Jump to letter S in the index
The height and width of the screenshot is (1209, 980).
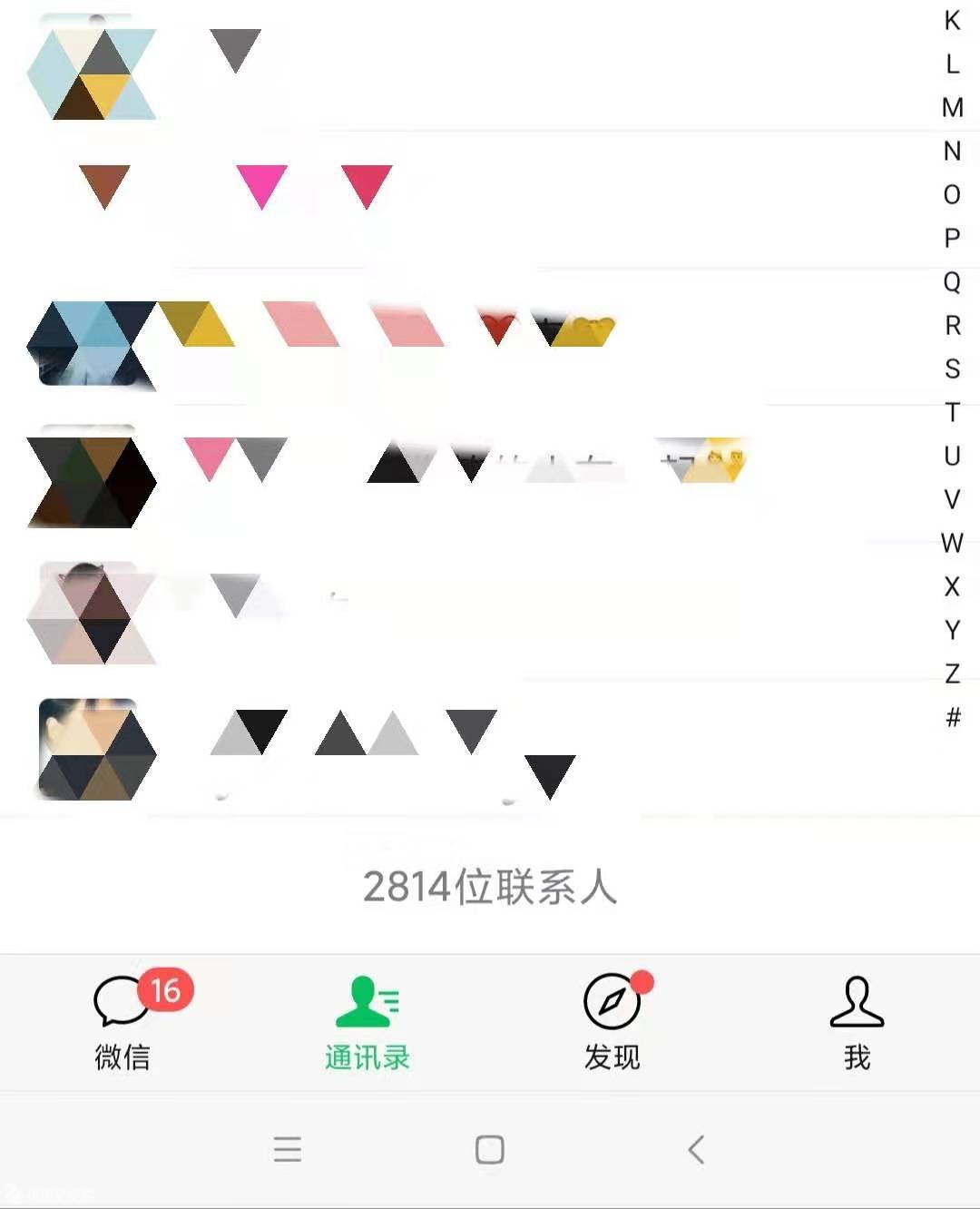pyautogui.click(x=952, y=369)
